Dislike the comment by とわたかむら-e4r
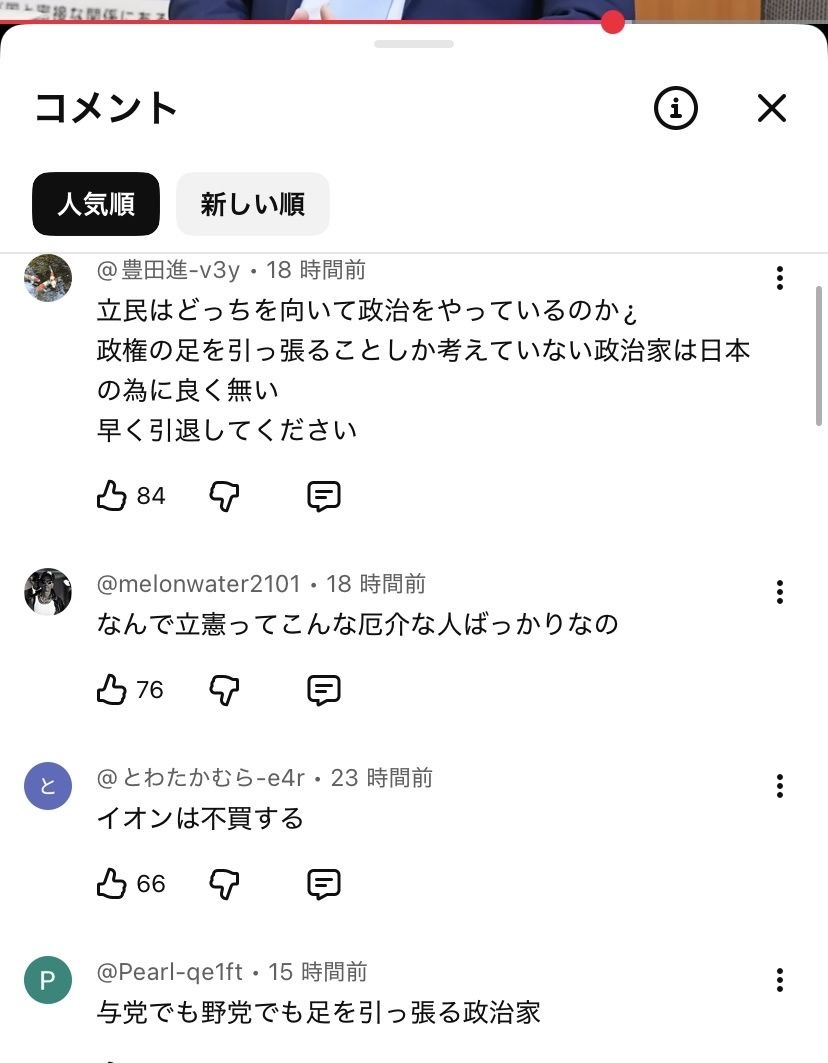The width and height of the screenshot is (828, 1063). (224, 883)
